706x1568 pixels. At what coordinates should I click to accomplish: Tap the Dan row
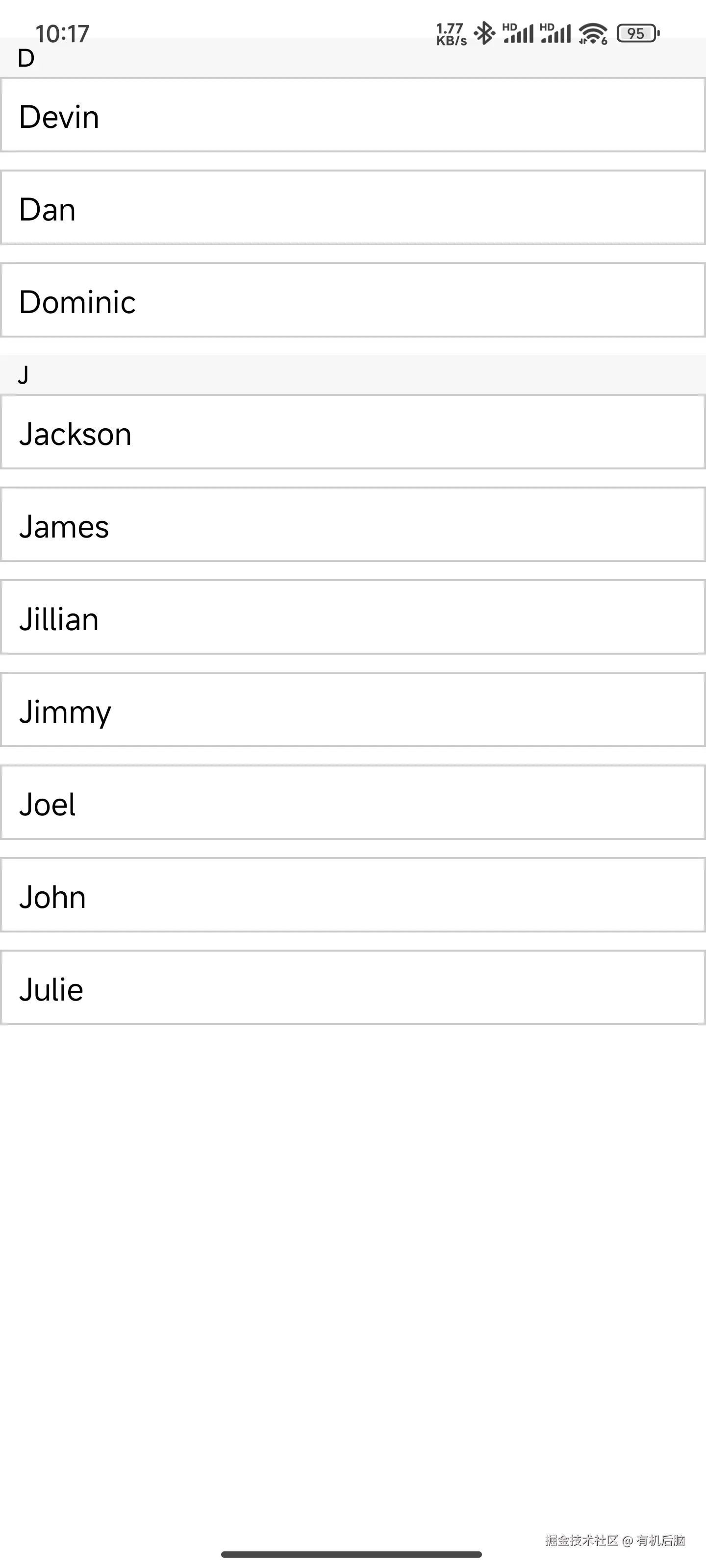tap(353, 208)
